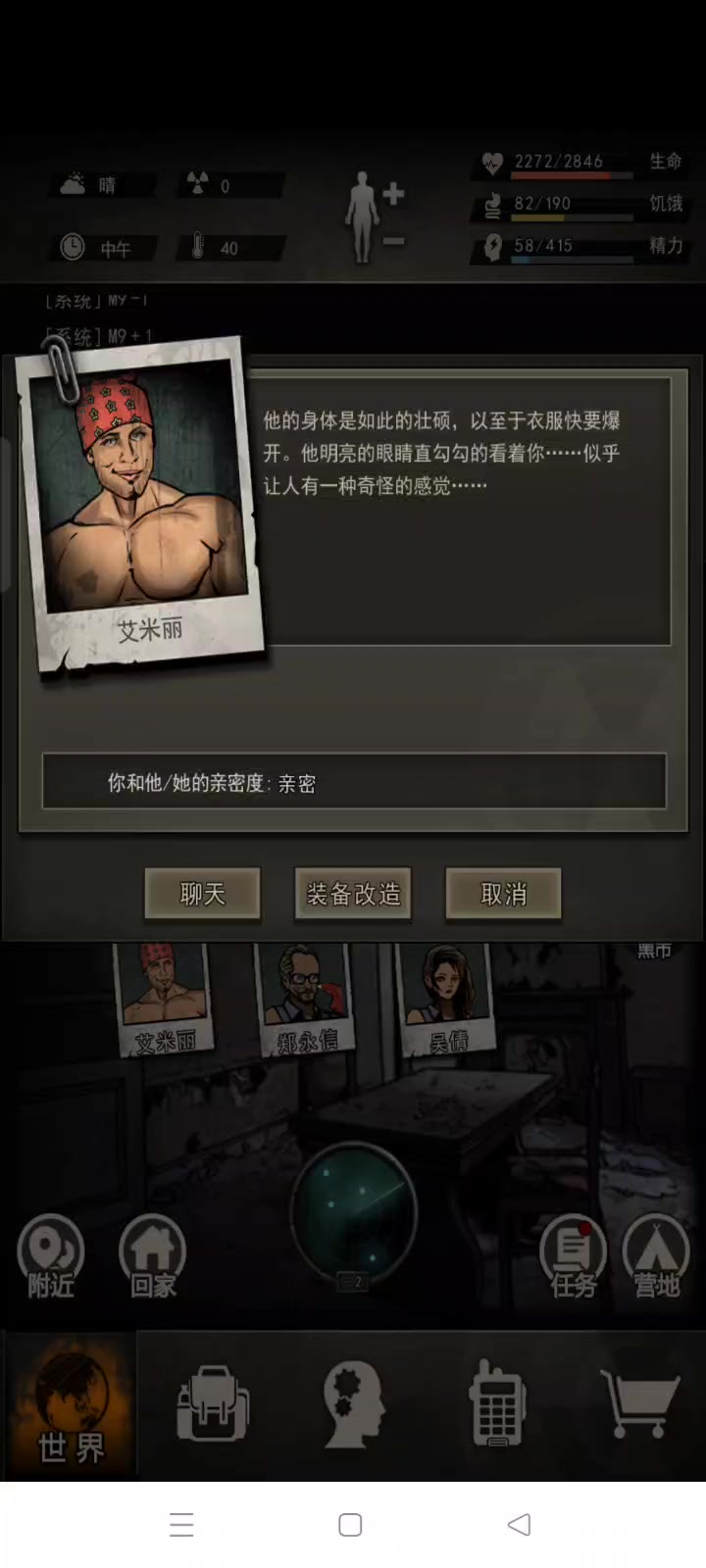Tap the radar scanner
The width and height of the screenshot is (706, 1568).
pyautogui.click(x=354, y=1213)
